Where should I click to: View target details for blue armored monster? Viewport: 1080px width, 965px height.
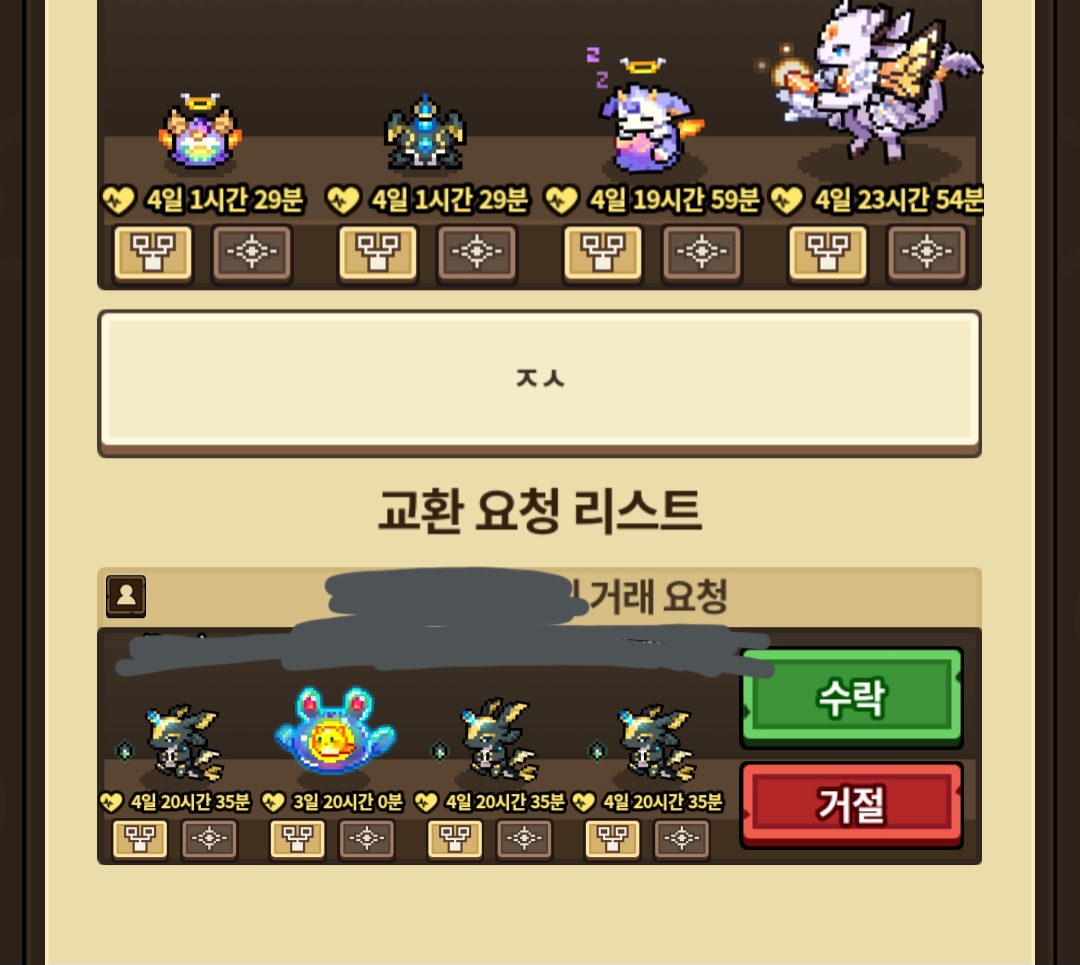pos(477,252)
